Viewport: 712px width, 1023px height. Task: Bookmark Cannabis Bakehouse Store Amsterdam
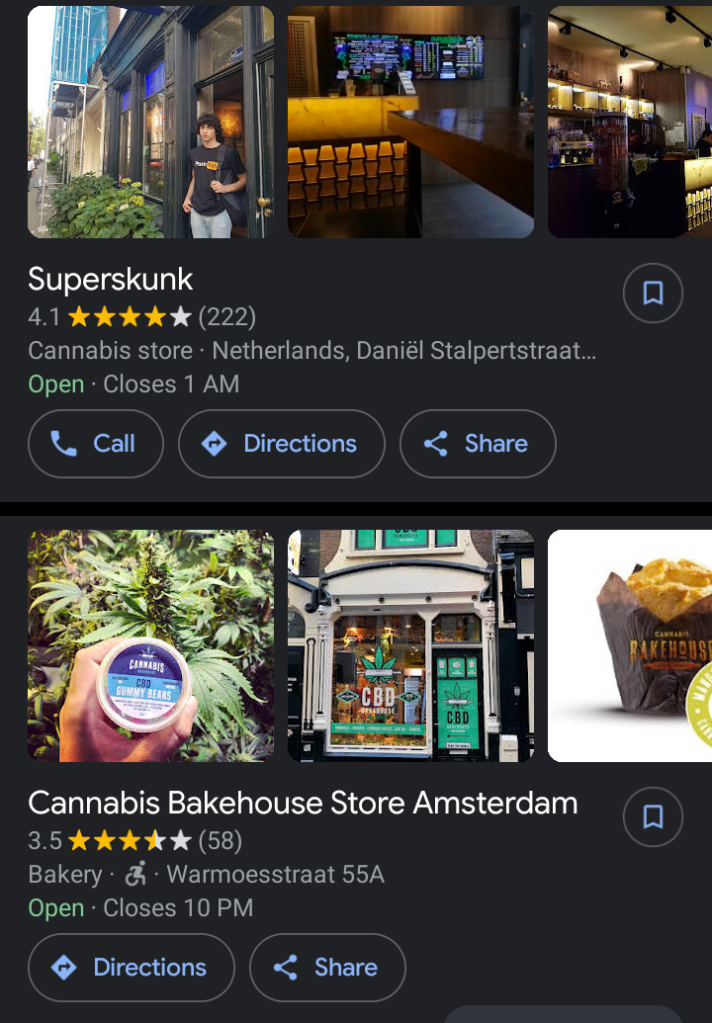pyautogui.click(x=653, y=817)
